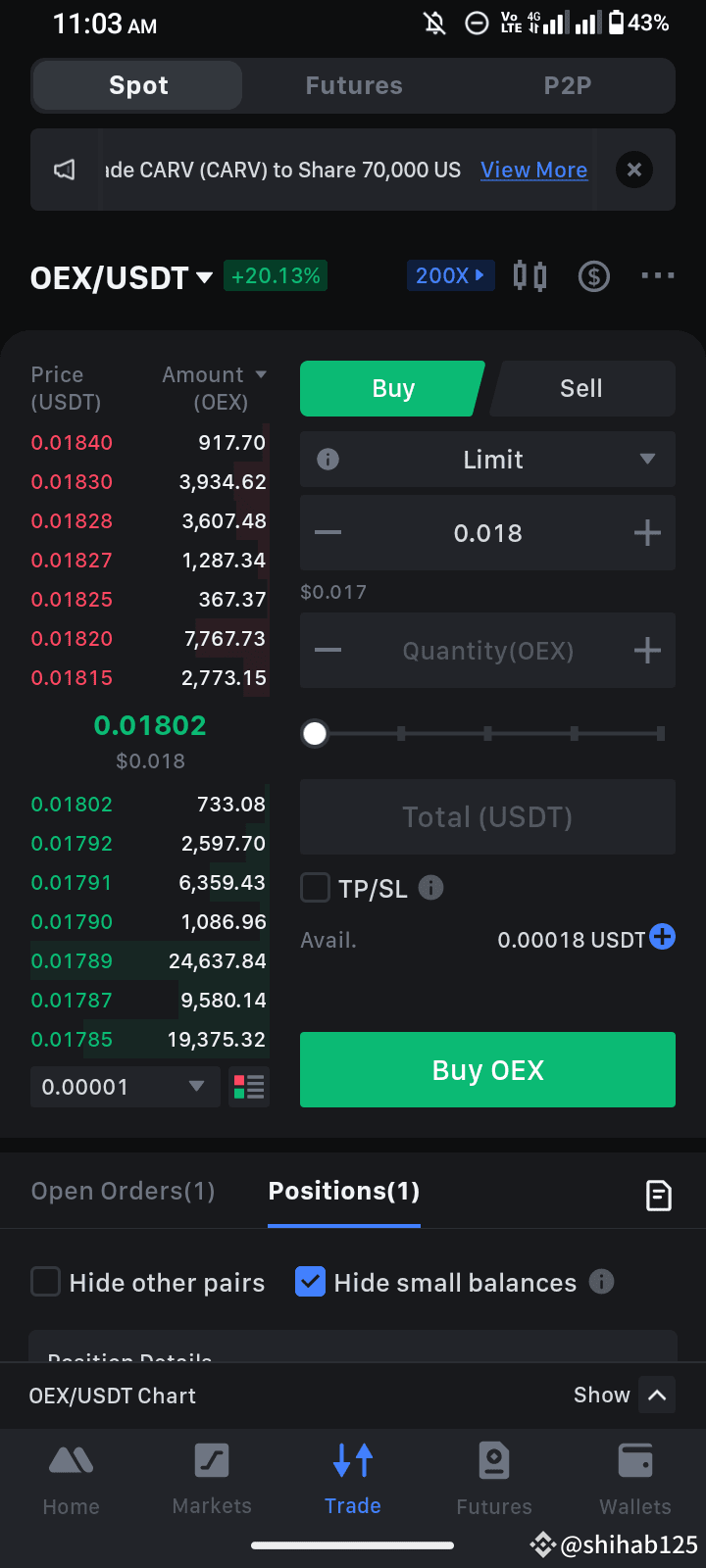Viewport: 706px width, 1568px height.
Task: Uncheck Hide small balances
Action: (x=310, y=1281)
